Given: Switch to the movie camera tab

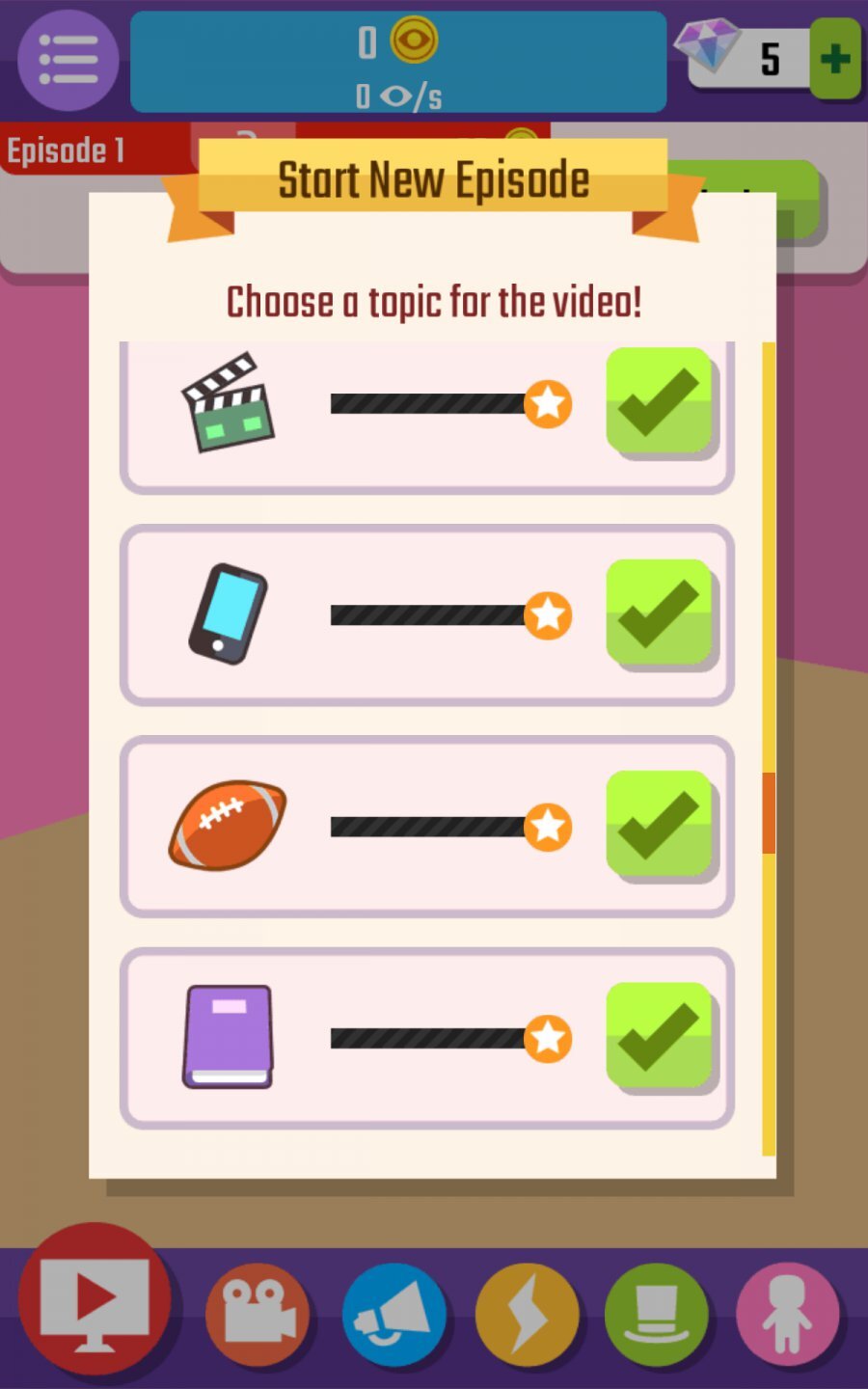Looking at the screenshot, I should [x=257, y=1313].
